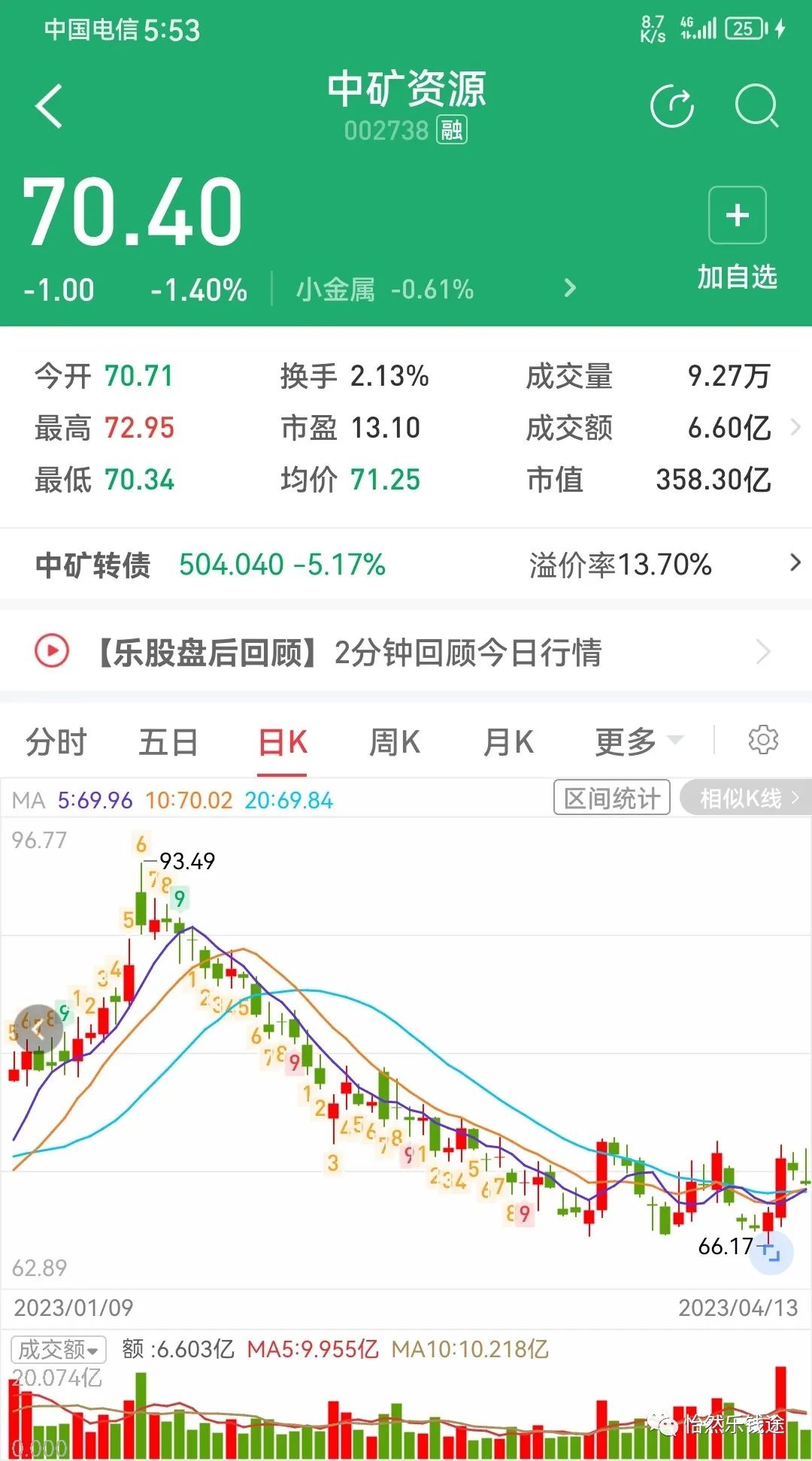
Task: Expand 小金属 sector details via chevron
Action: 569,288
